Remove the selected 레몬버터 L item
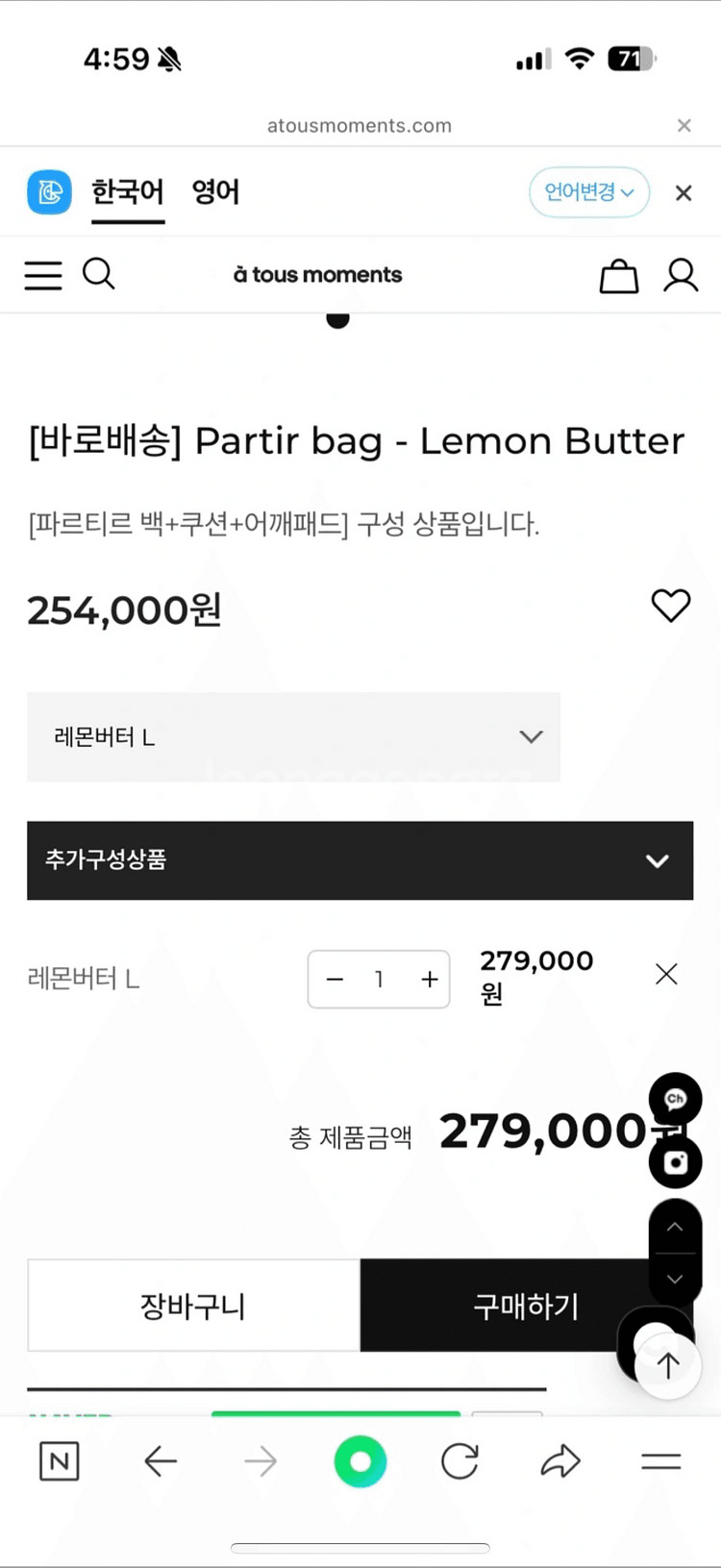721x1568 pixels. (x=666, y=975)
